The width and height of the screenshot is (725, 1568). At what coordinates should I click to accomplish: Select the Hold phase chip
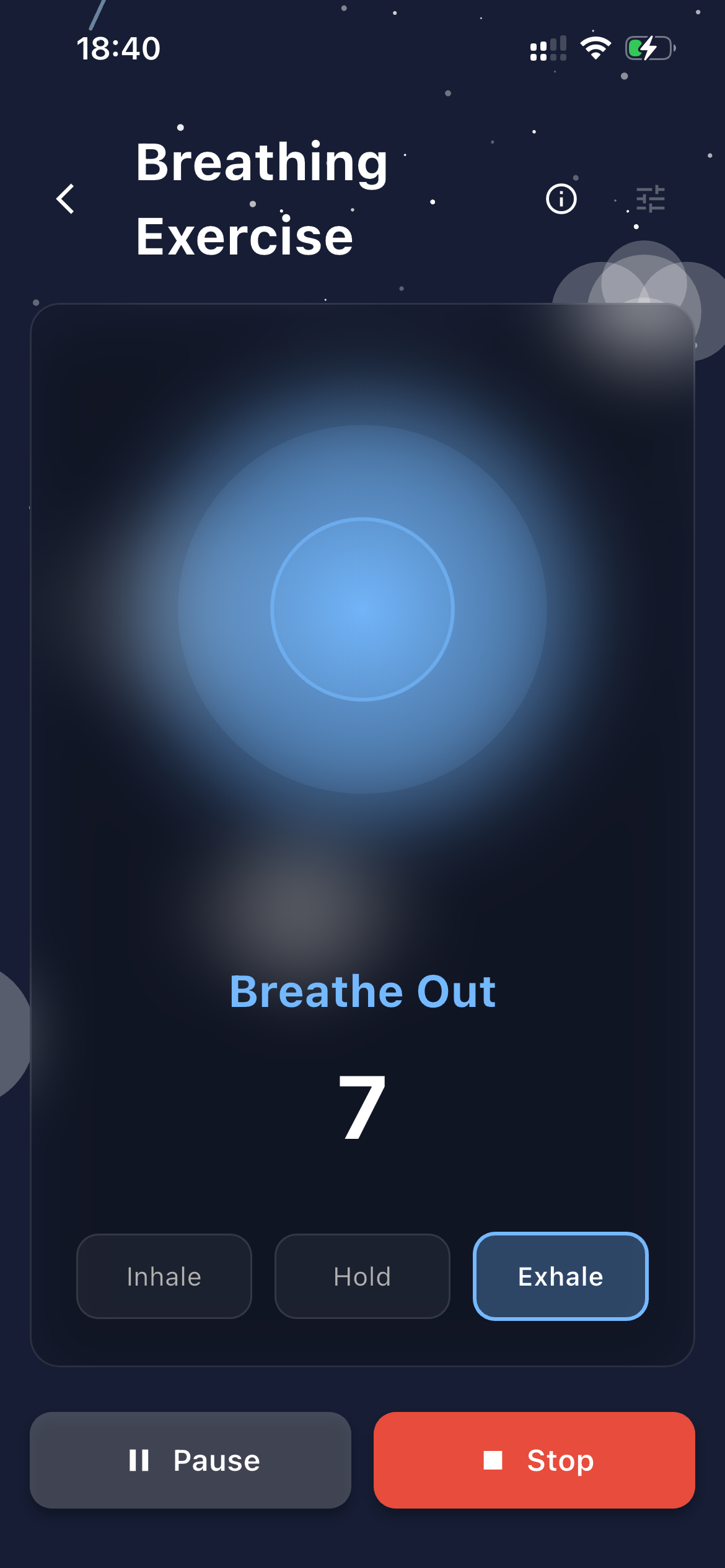362,1276
